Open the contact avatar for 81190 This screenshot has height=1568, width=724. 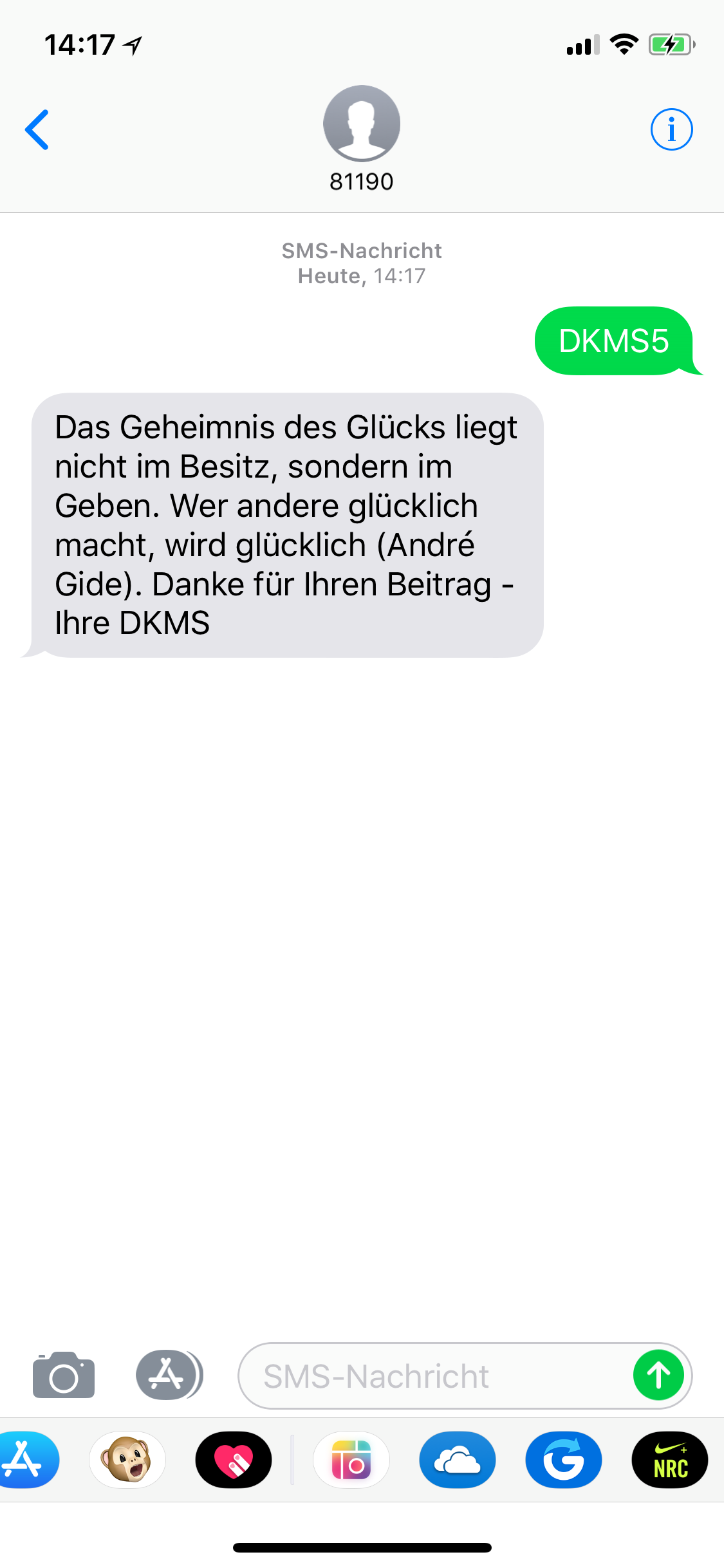[x=362, y=123]
